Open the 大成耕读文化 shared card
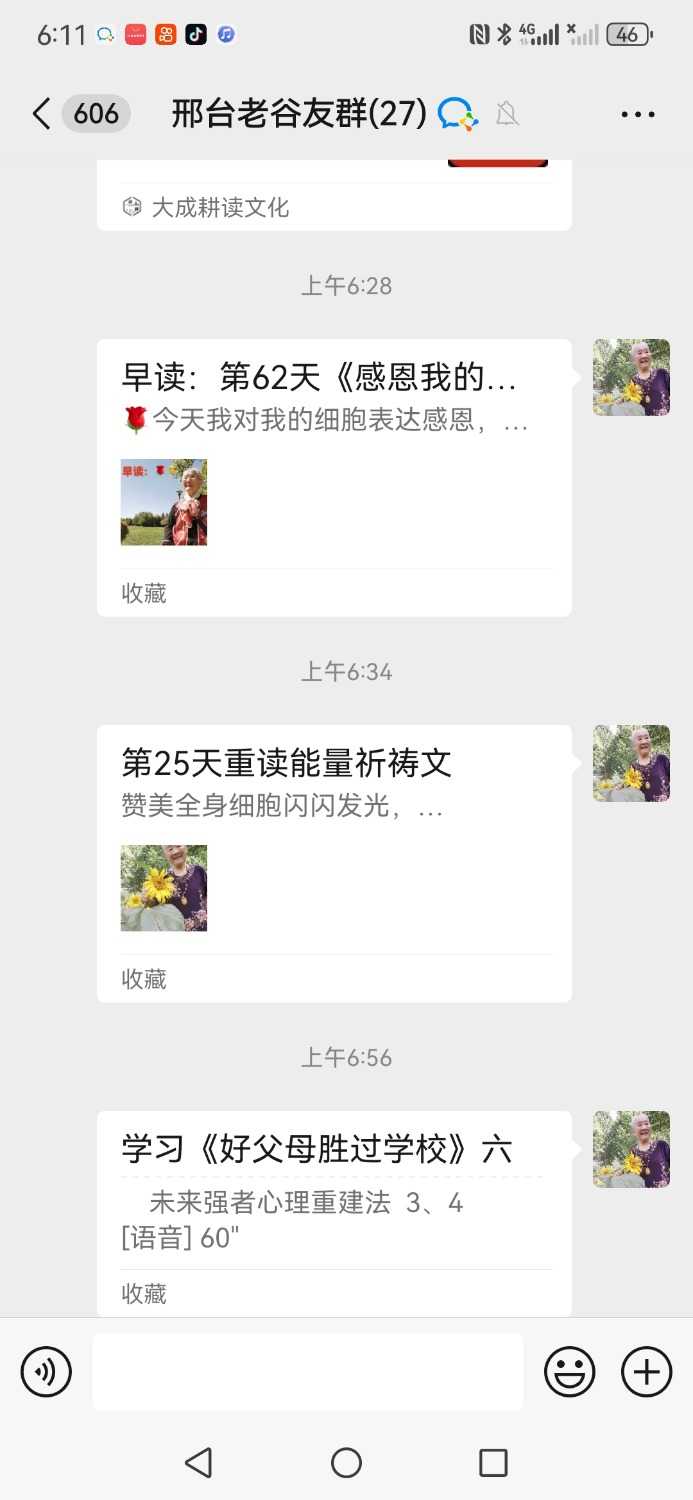 [x=334, y=198]
